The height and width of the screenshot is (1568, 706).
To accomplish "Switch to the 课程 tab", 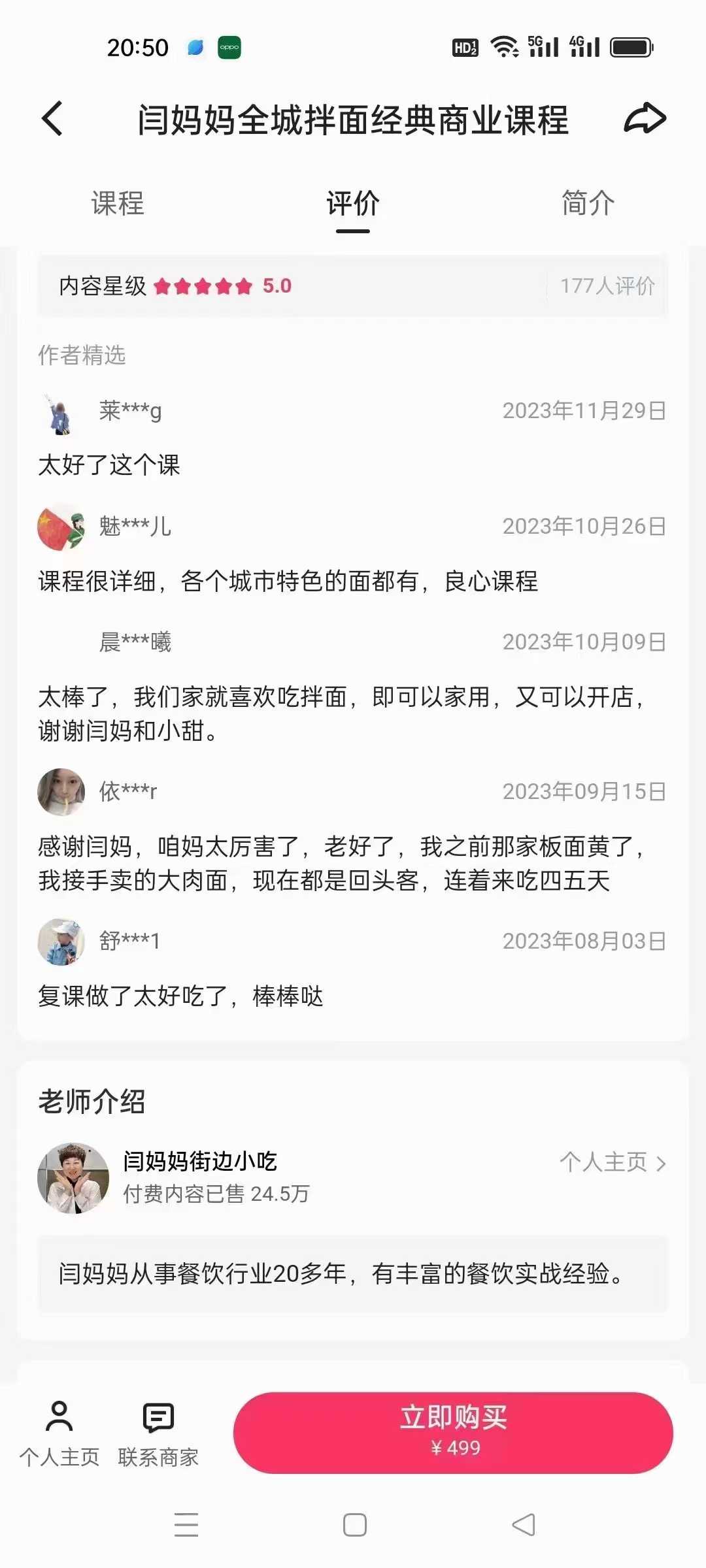I will pyautogui.click(x=118, y=204).
